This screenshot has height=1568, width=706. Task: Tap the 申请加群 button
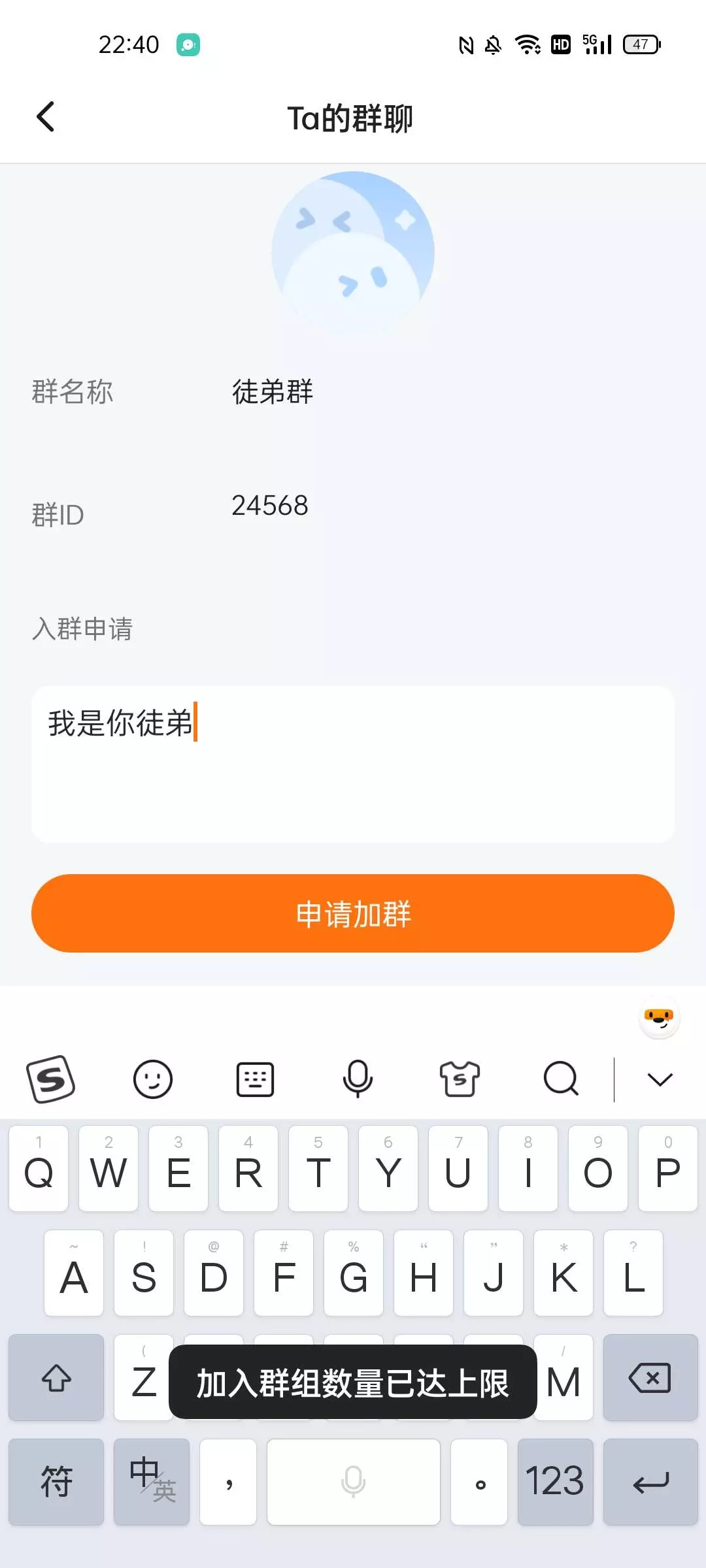[x=353, y=913]
